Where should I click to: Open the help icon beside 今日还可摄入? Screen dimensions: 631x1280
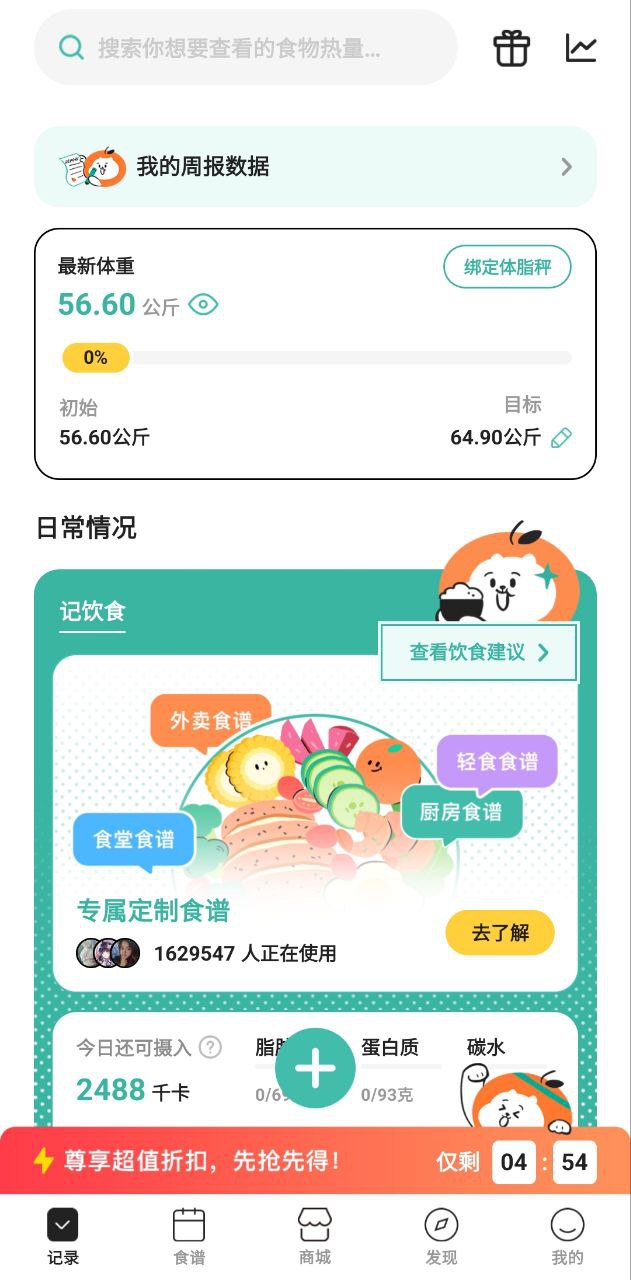[x=210, y=1047]
